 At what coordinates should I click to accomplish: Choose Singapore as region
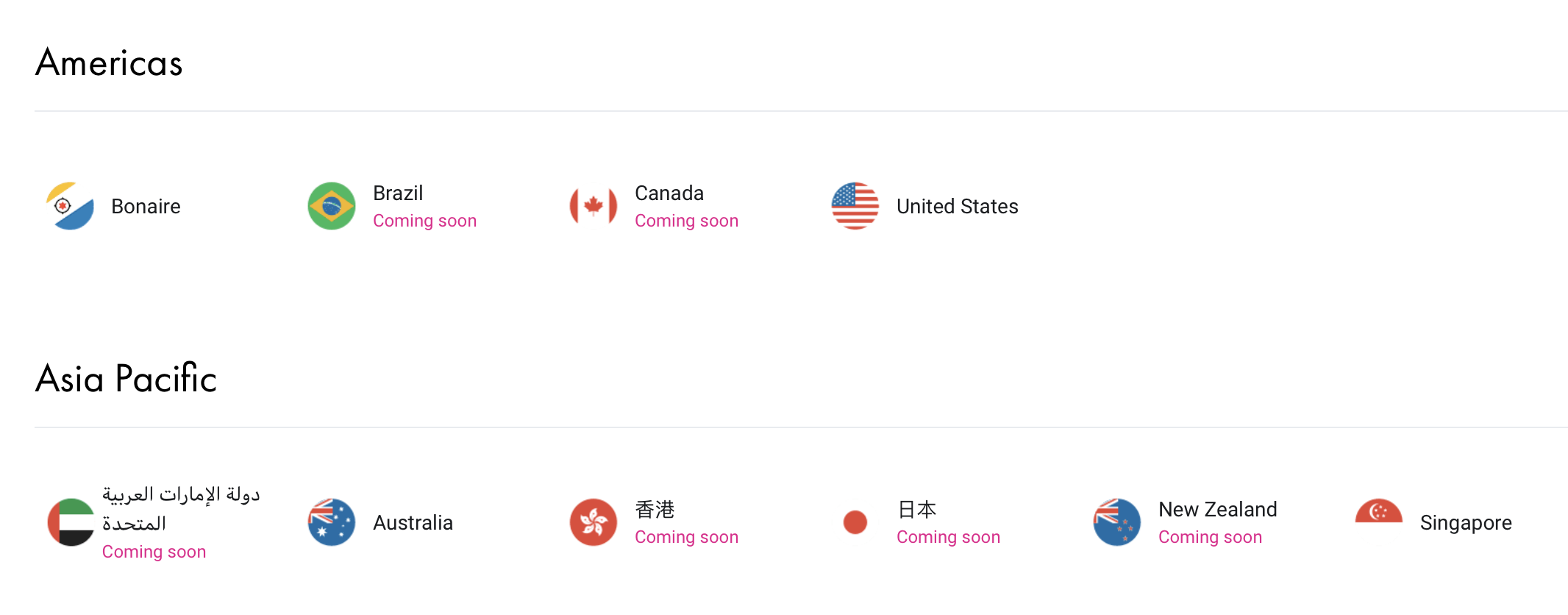(1465, 523)
